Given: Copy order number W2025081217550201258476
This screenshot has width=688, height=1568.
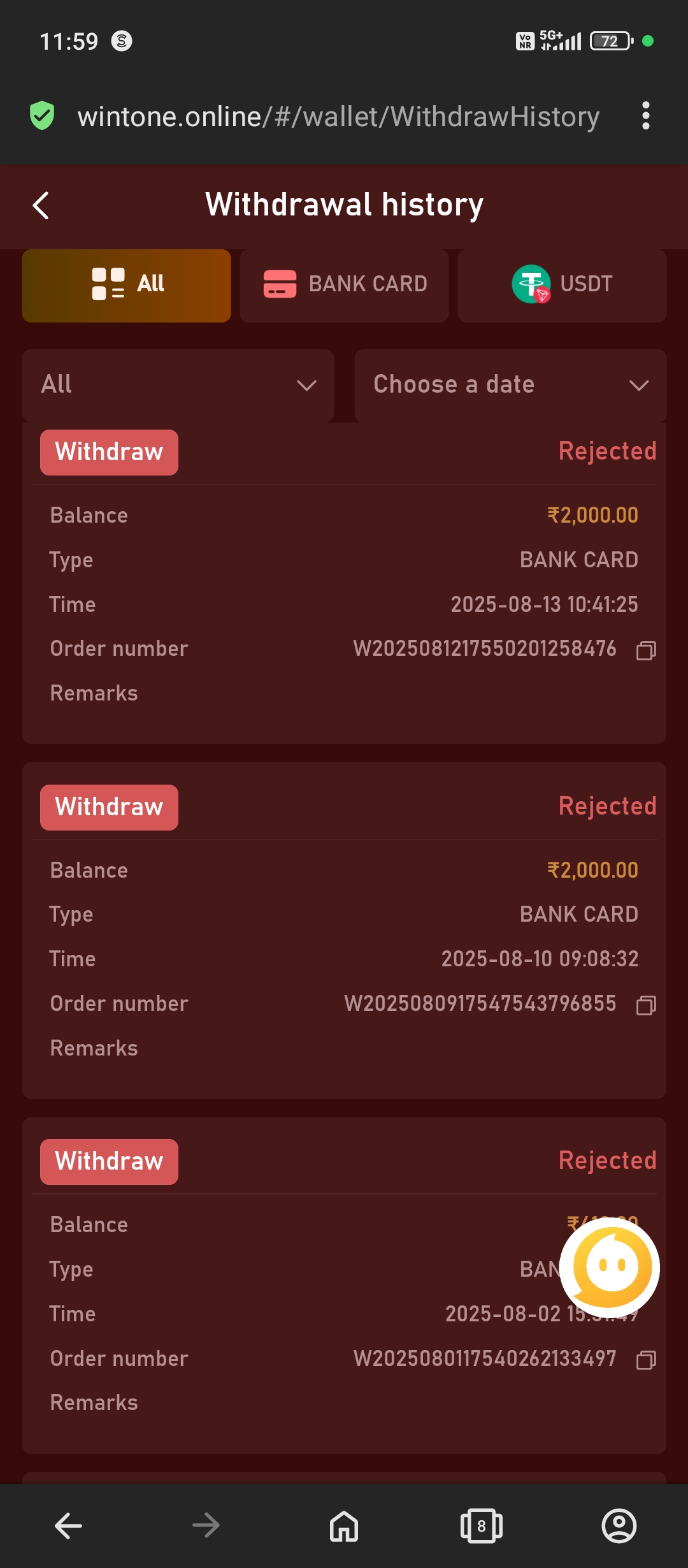Looking at the screenshot, I should coord(646,650).
